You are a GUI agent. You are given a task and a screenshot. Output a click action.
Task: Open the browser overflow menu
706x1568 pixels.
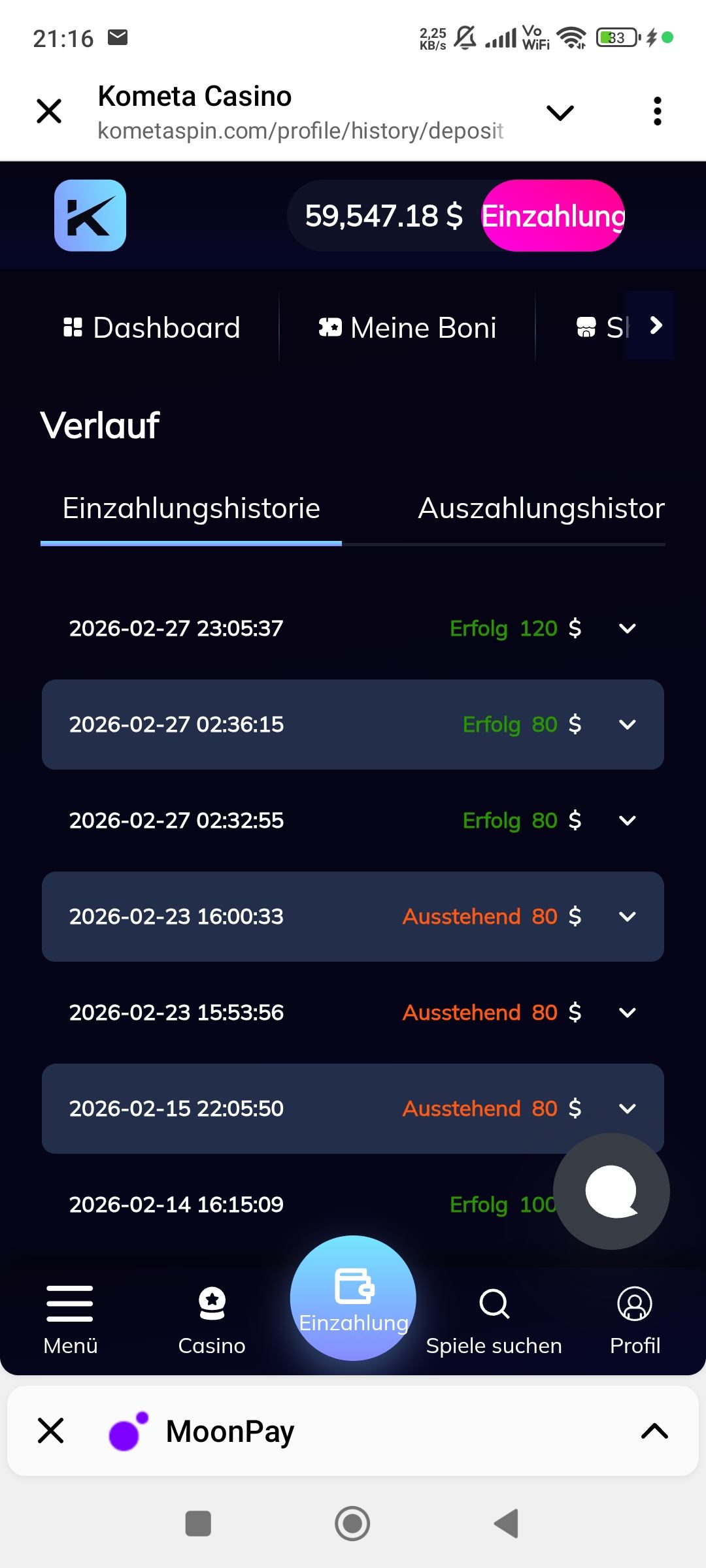pos(657,111)
